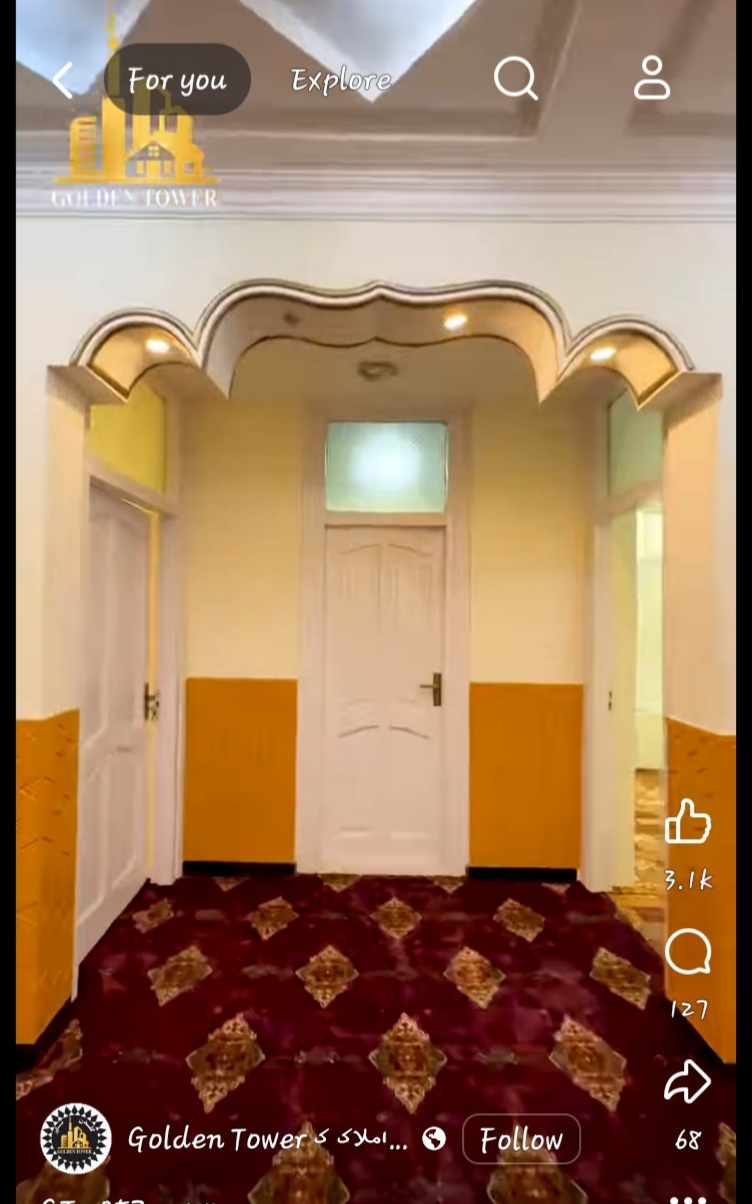This screenshot has height=1204, width=752.
Task: Open Golden Tower's profile picture
Action: point(76,1139)
